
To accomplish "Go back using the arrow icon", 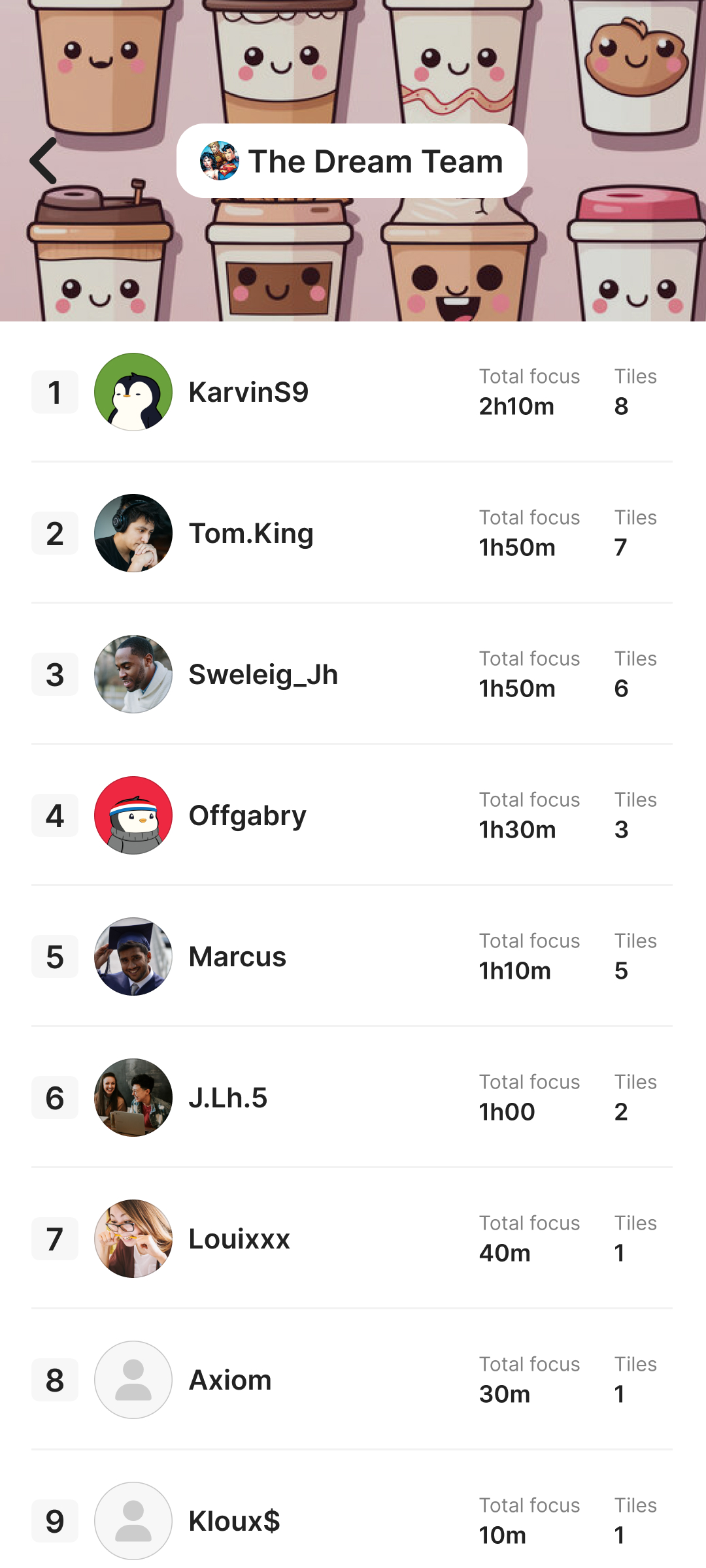I will tap(44, 161).
